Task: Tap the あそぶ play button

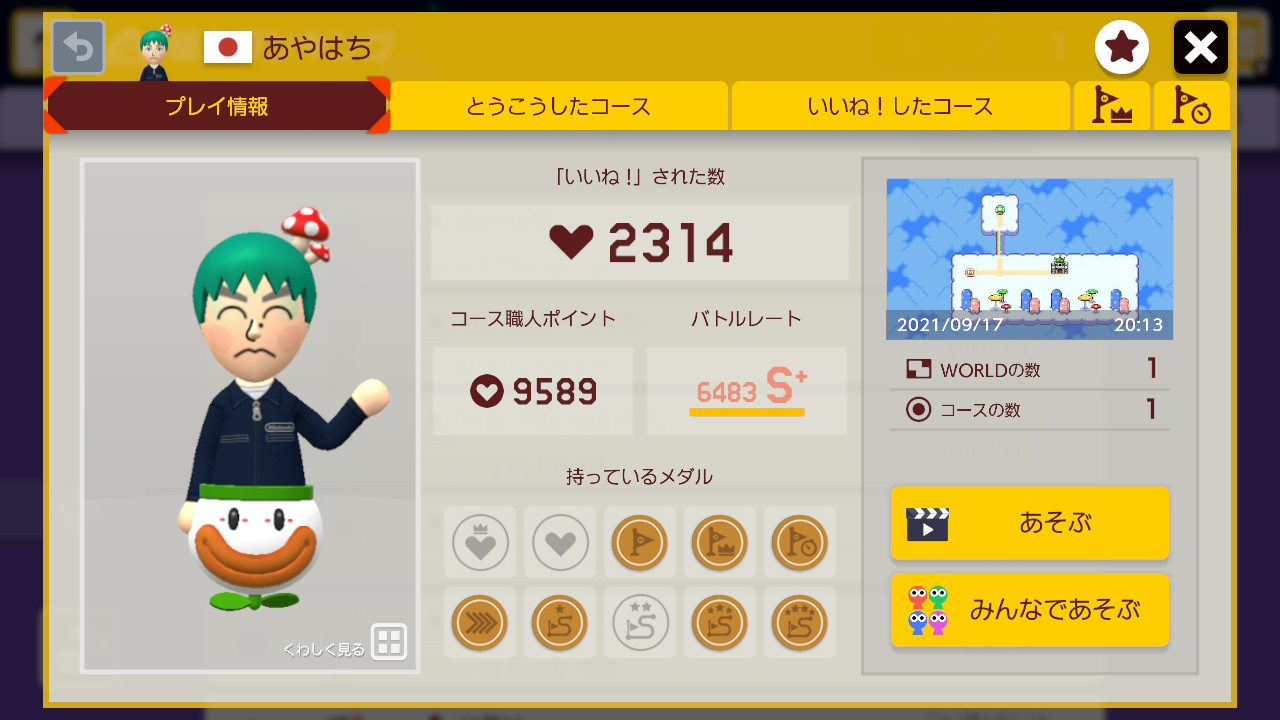Action: (1029, 523)
